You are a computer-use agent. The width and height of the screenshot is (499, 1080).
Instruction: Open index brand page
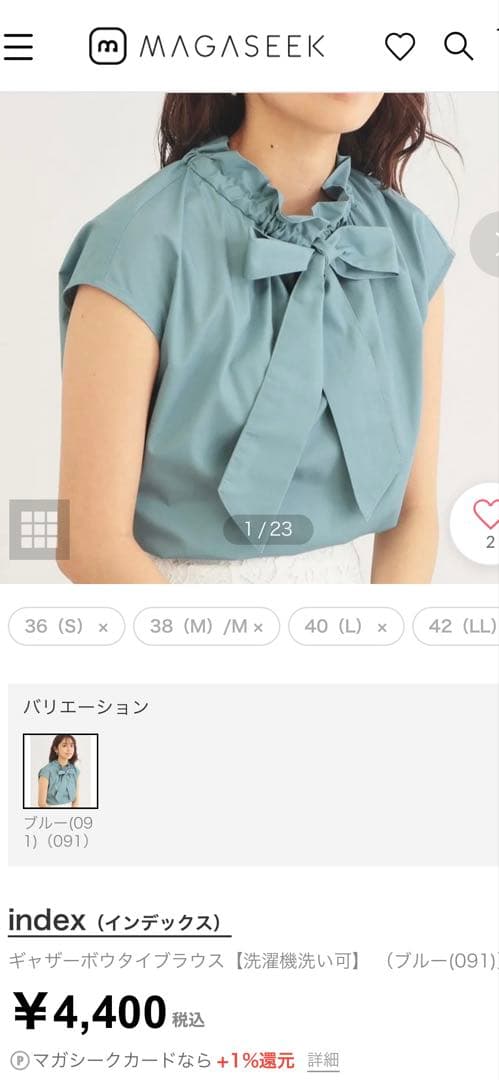coord(119,921)
